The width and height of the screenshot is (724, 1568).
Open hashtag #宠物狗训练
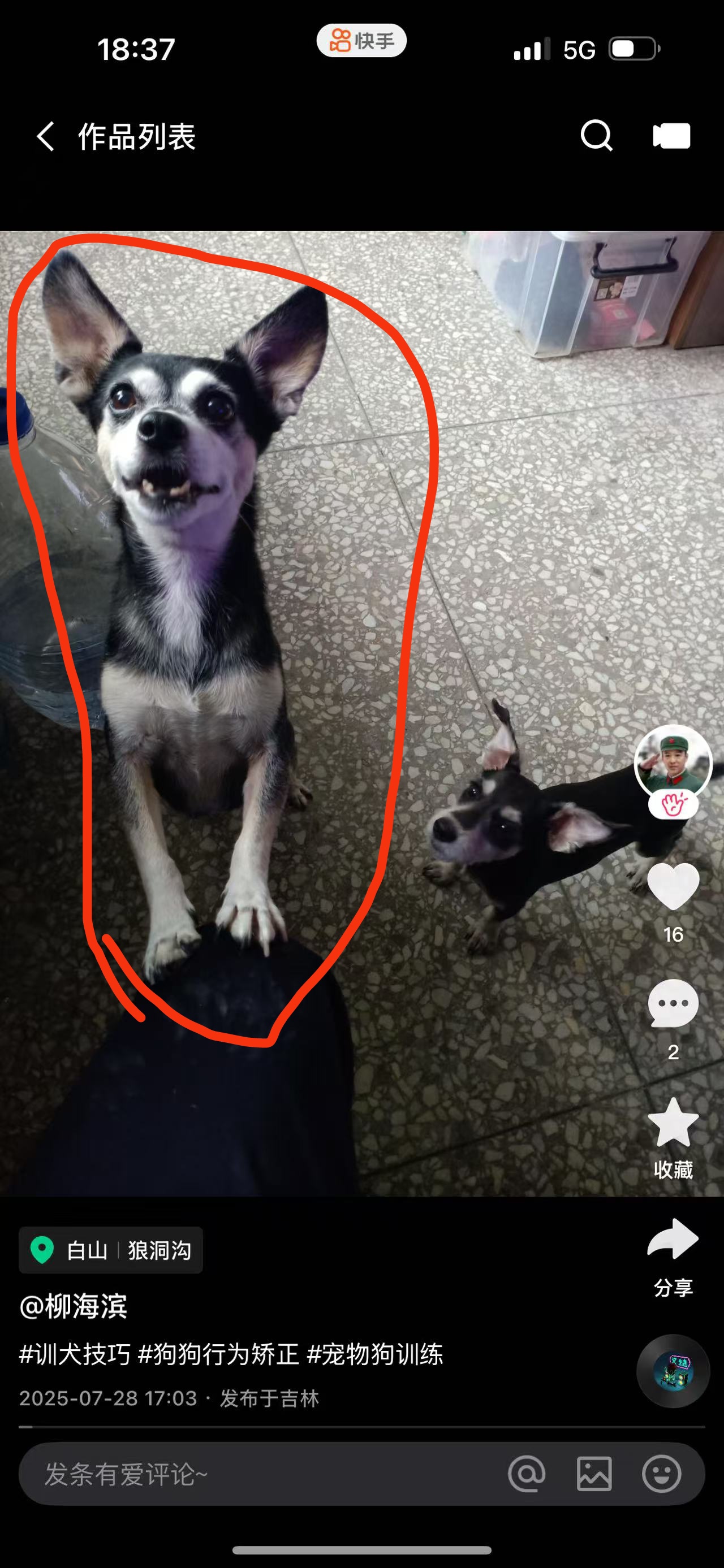pyautogui.click(x=374, y=1354)
